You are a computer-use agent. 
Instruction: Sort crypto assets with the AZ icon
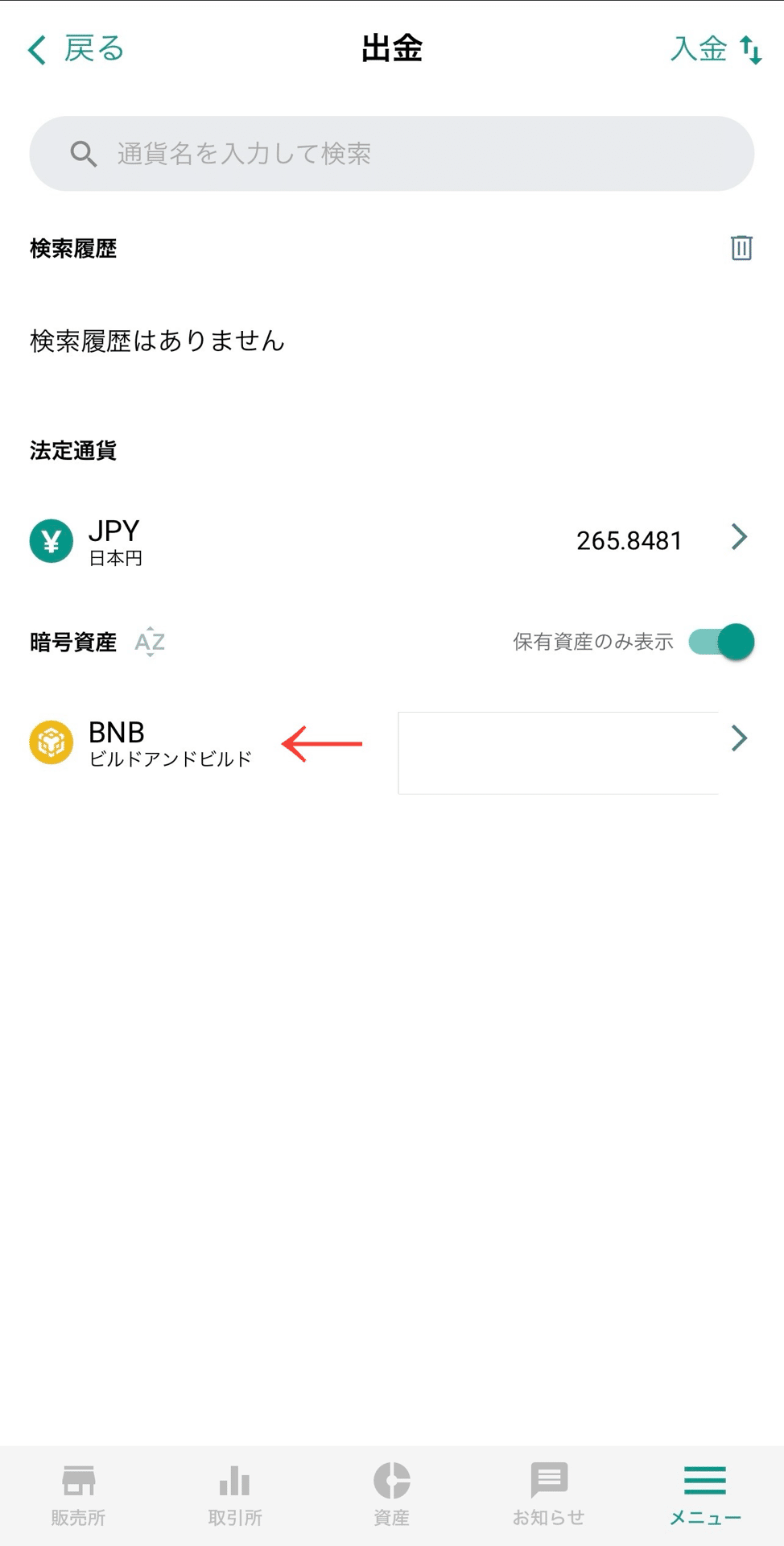point(150,642)
